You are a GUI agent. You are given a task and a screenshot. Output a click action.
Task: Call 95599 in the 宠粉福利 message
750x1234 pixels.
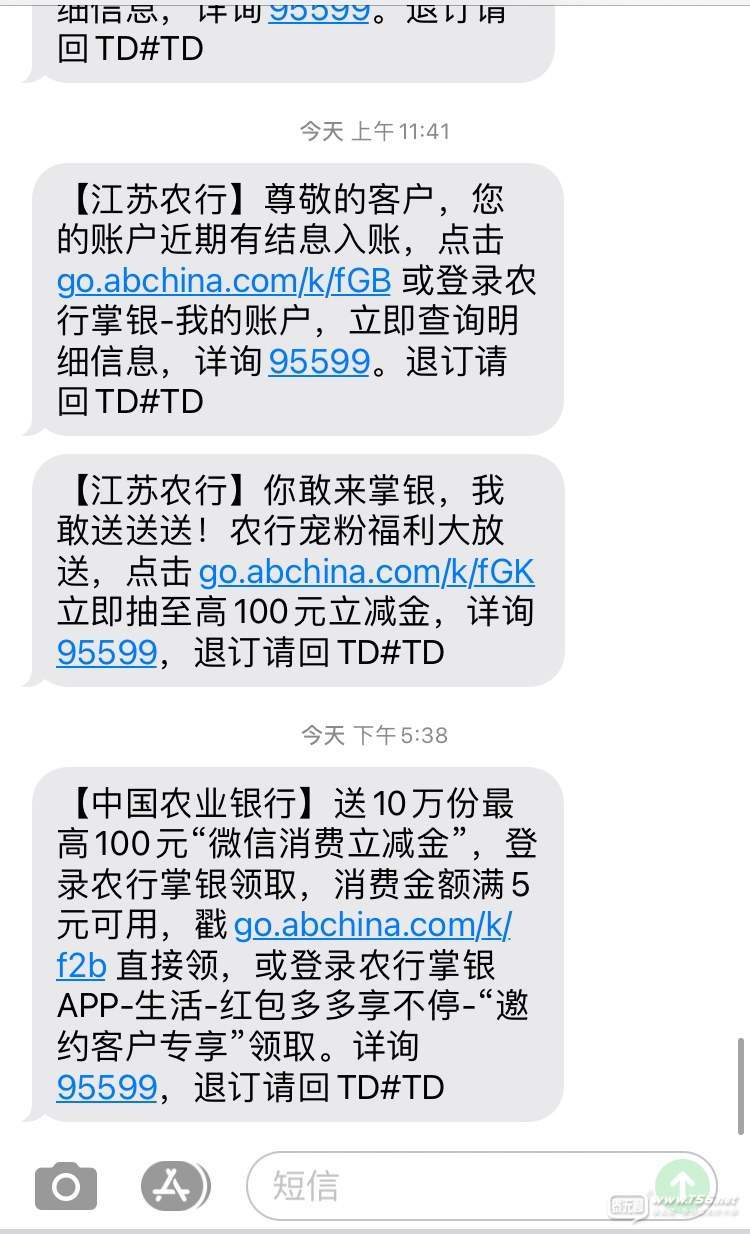(x=107, y=652)
